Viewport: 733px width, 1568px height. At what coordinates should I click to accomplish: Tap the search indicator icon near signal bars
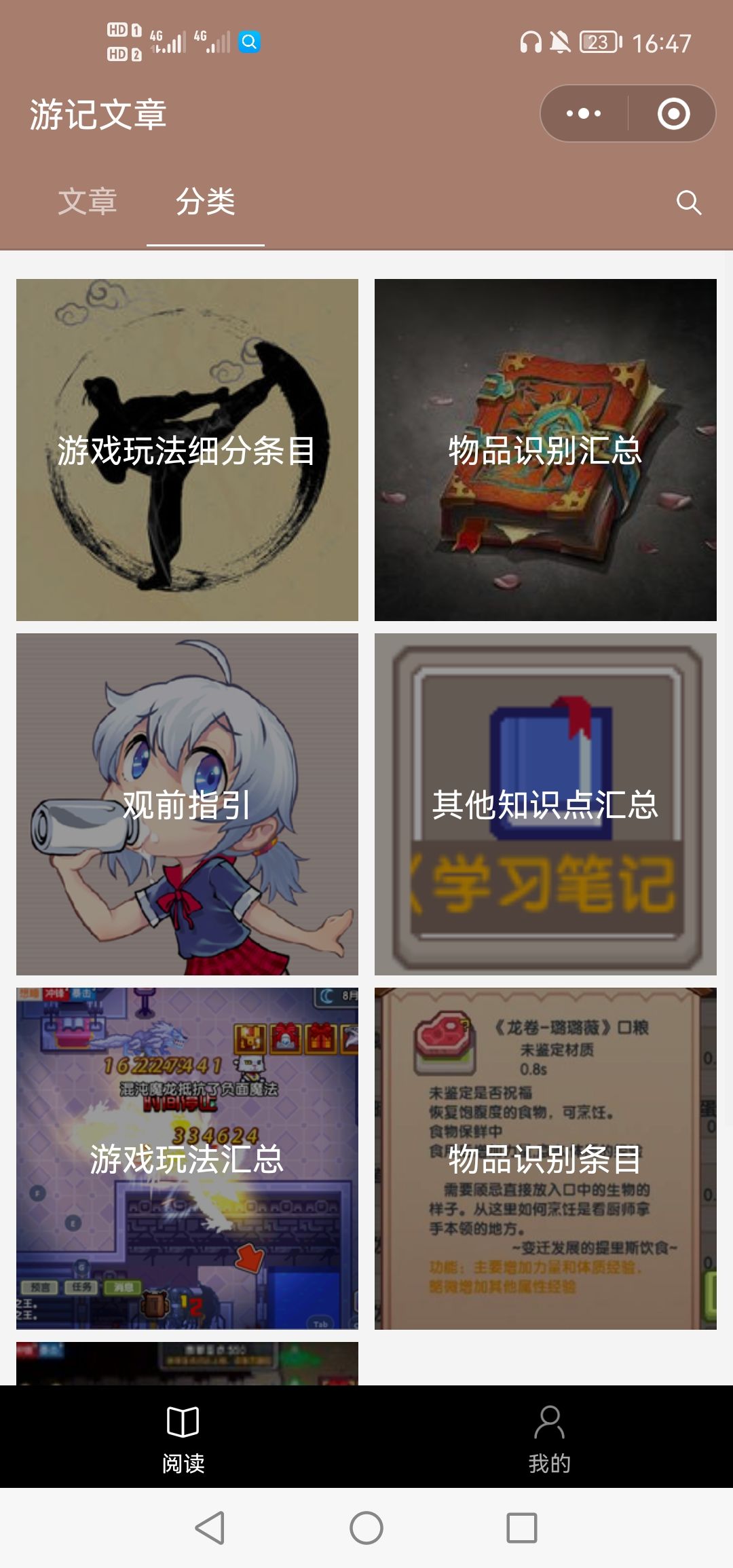(249, 42)
